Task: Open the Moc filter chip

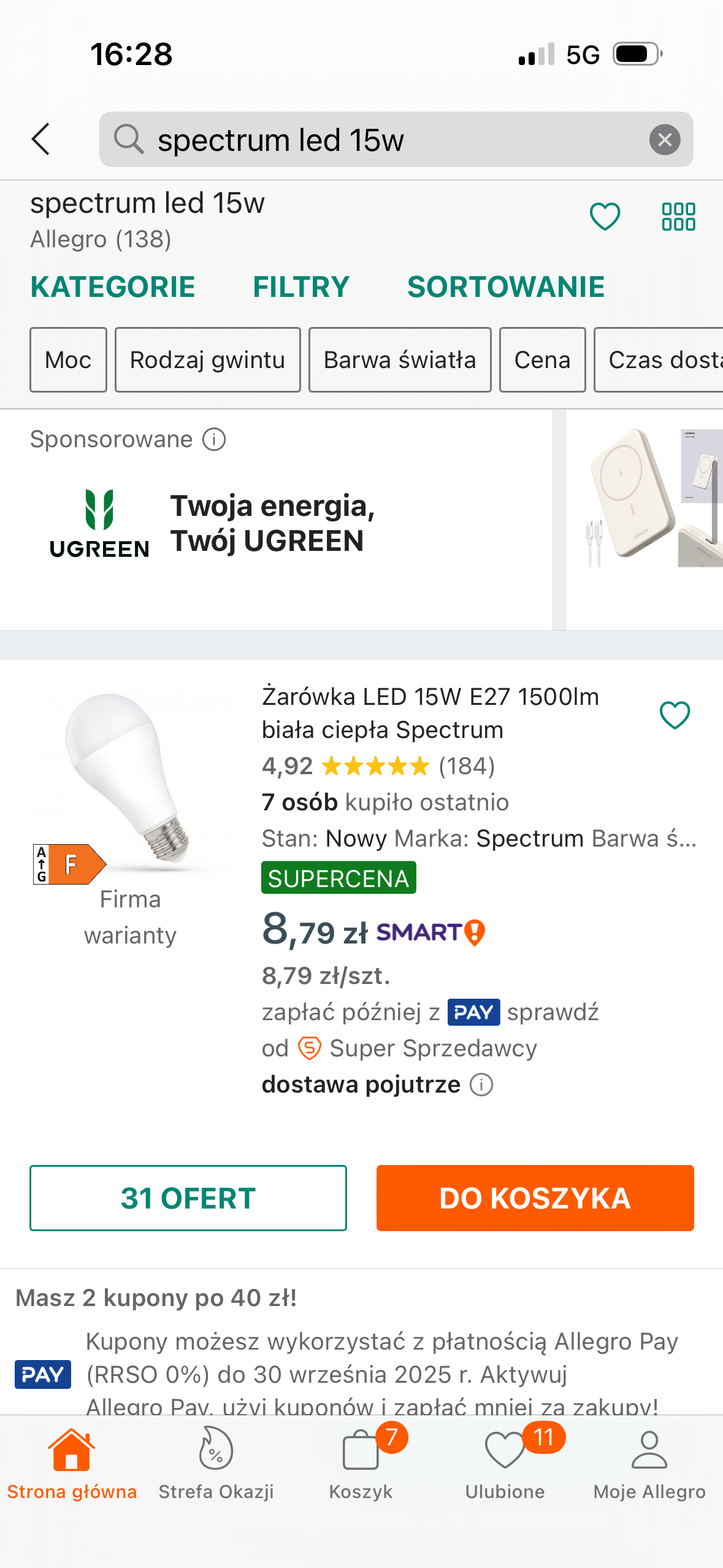Action: (x=67, y=360)
